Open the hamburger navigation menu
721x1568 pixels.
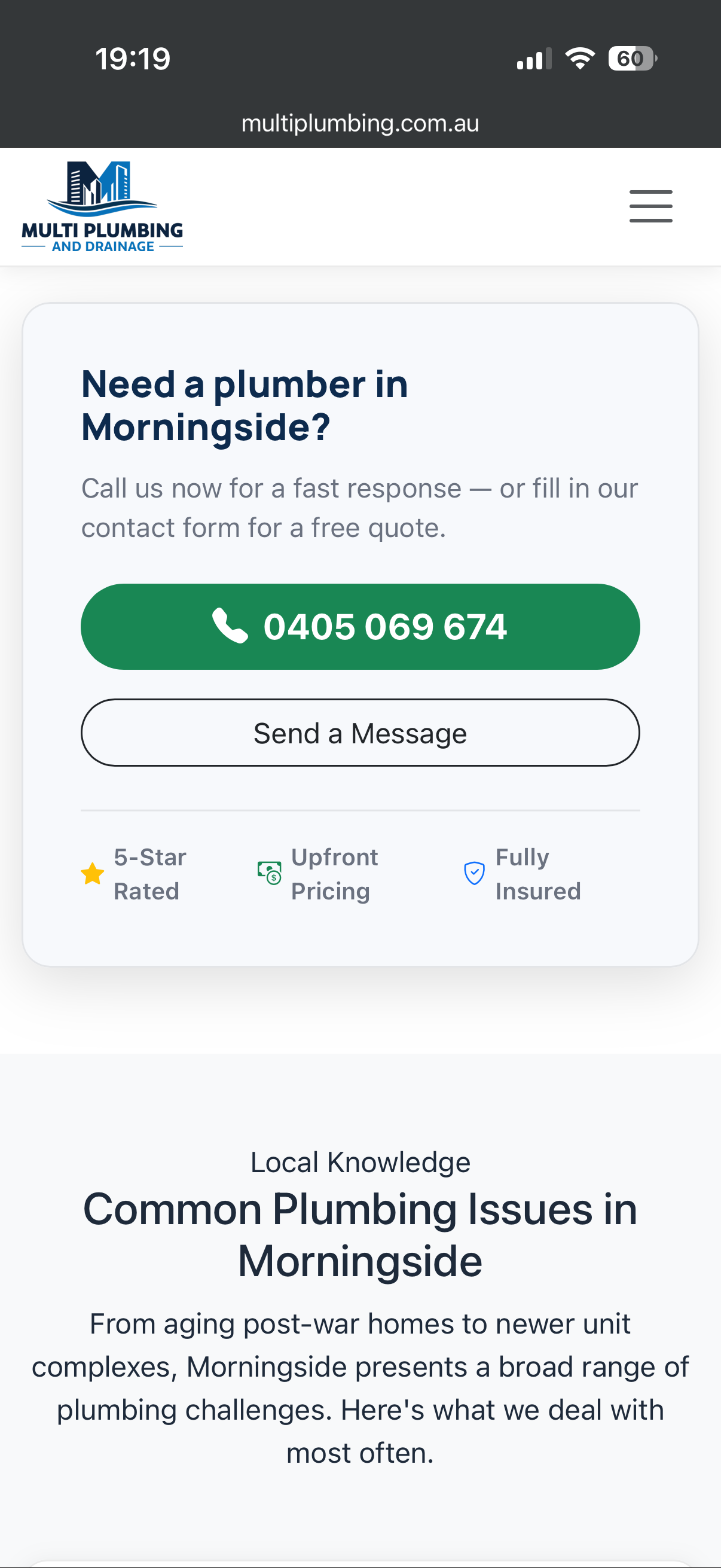pyautogui.click(x=650, y=206)
